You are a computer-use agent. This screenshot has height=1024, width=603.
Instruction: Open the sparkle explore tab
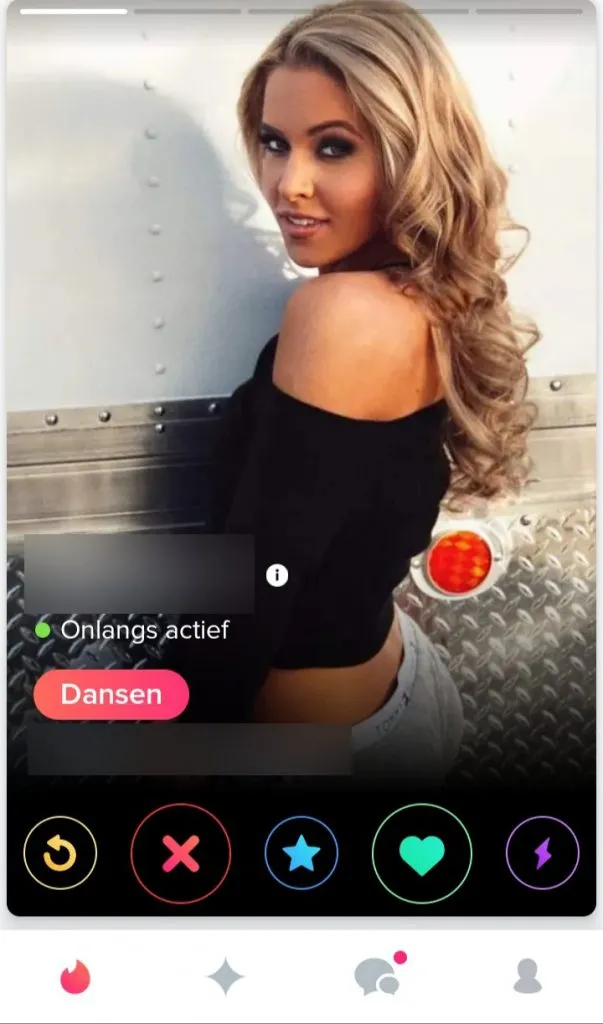tap(225, 976)
